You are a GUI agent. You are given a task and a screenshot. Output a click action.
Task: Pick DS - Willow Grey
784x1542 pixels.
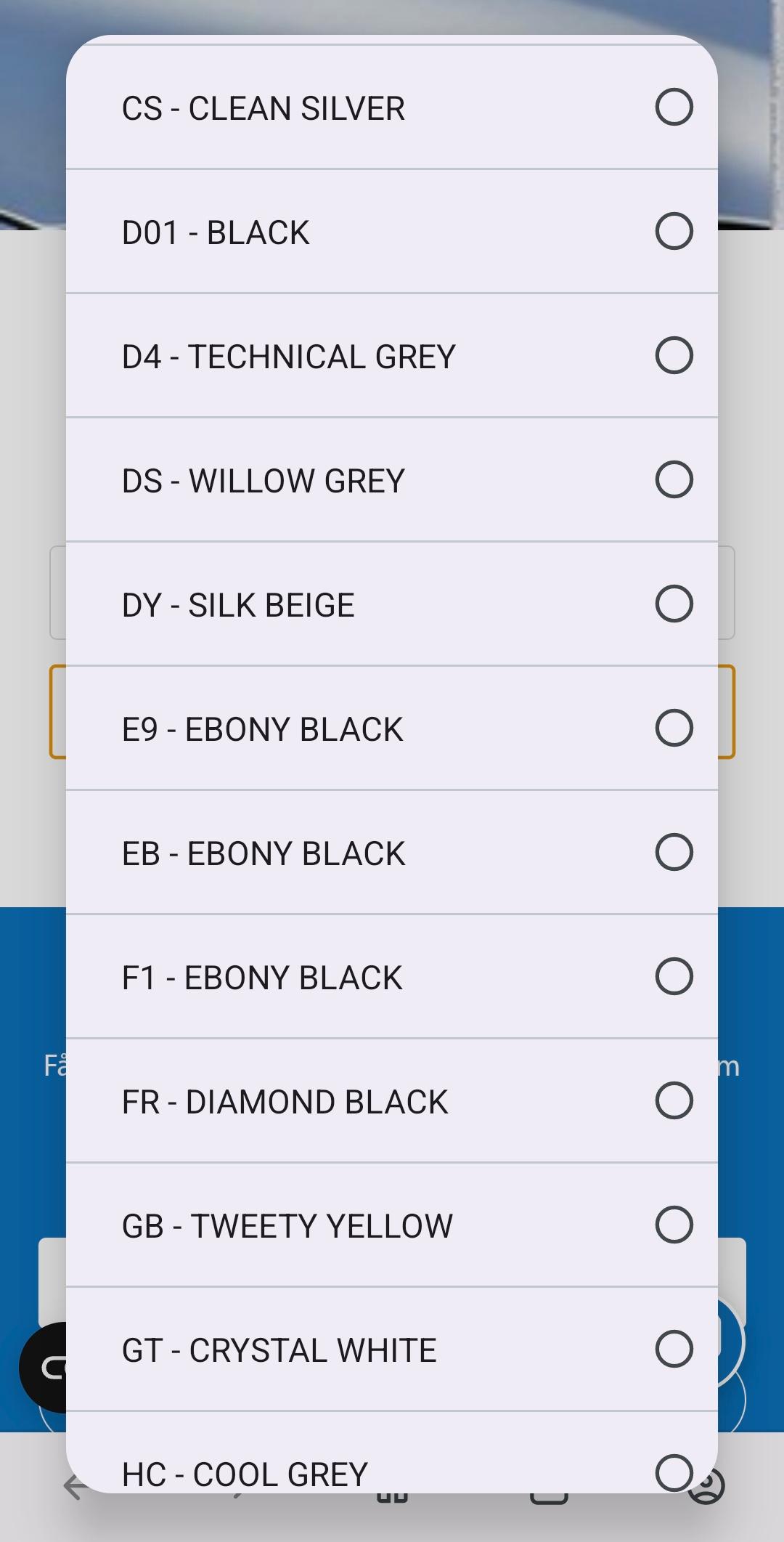click(x=392, y=480)
